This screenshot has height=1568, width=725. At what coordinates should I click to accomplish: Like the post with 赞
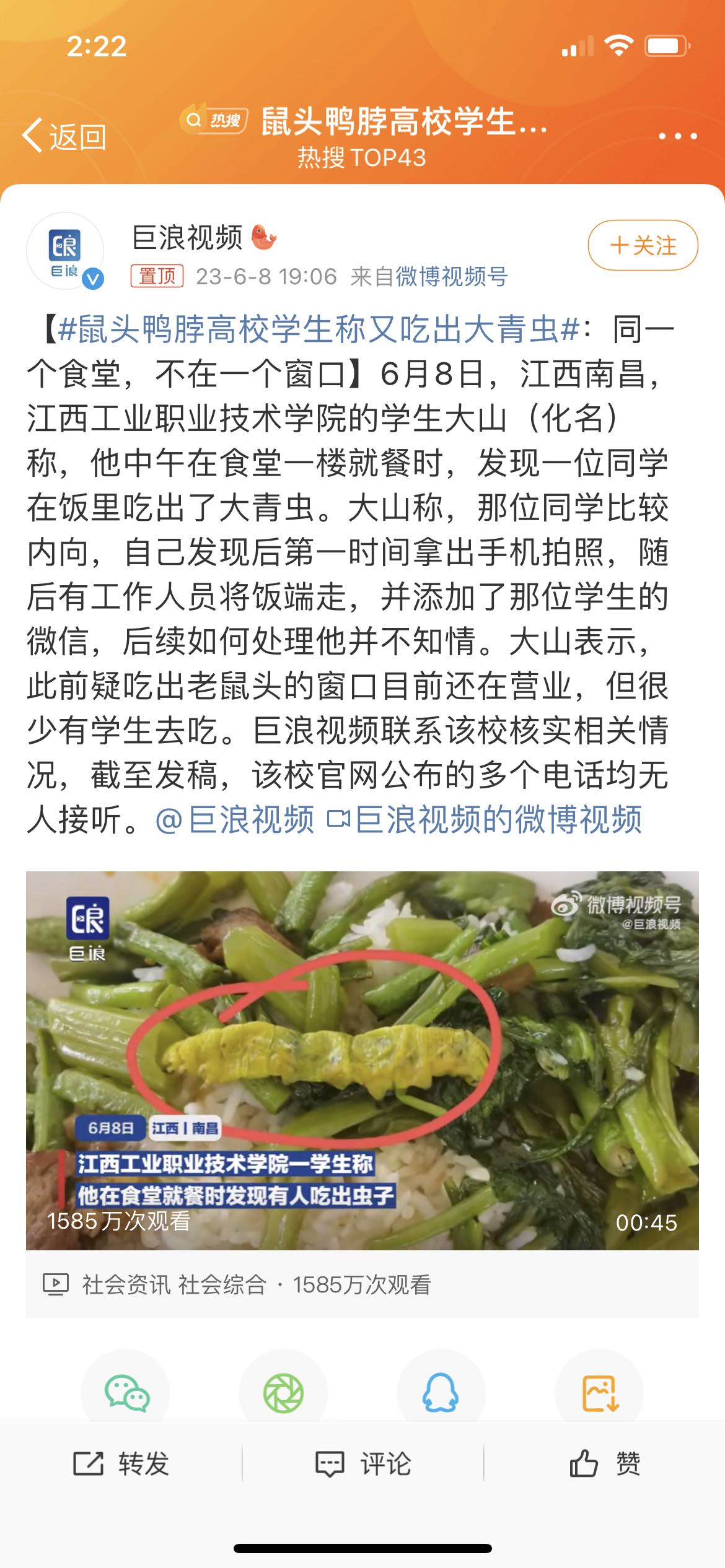click(x=605, y=1464)
